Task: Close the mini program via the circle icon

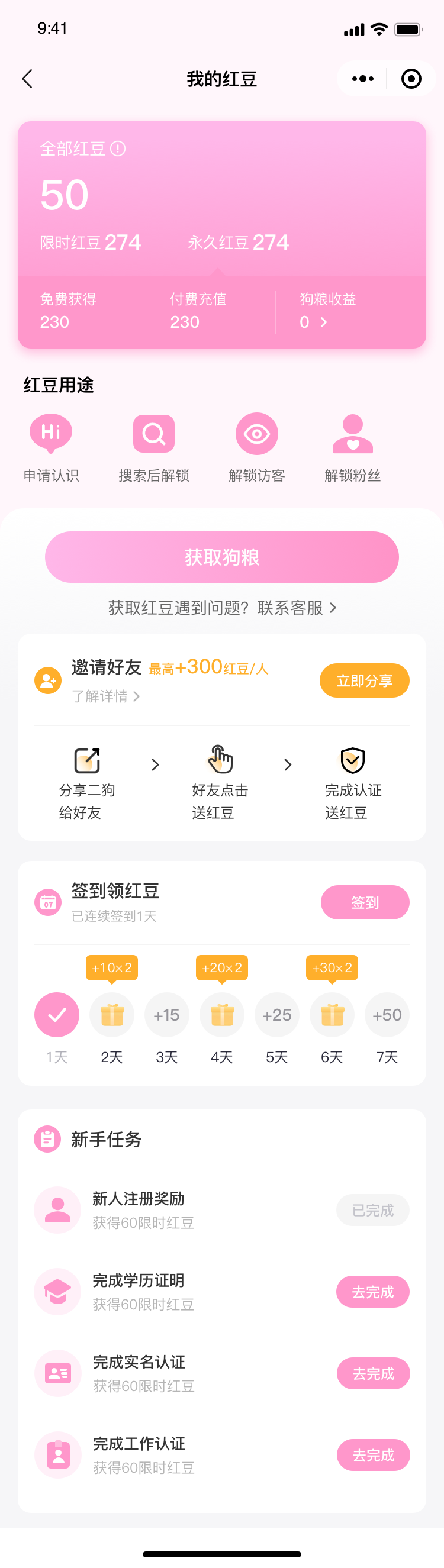Action: tap(411, 79)
